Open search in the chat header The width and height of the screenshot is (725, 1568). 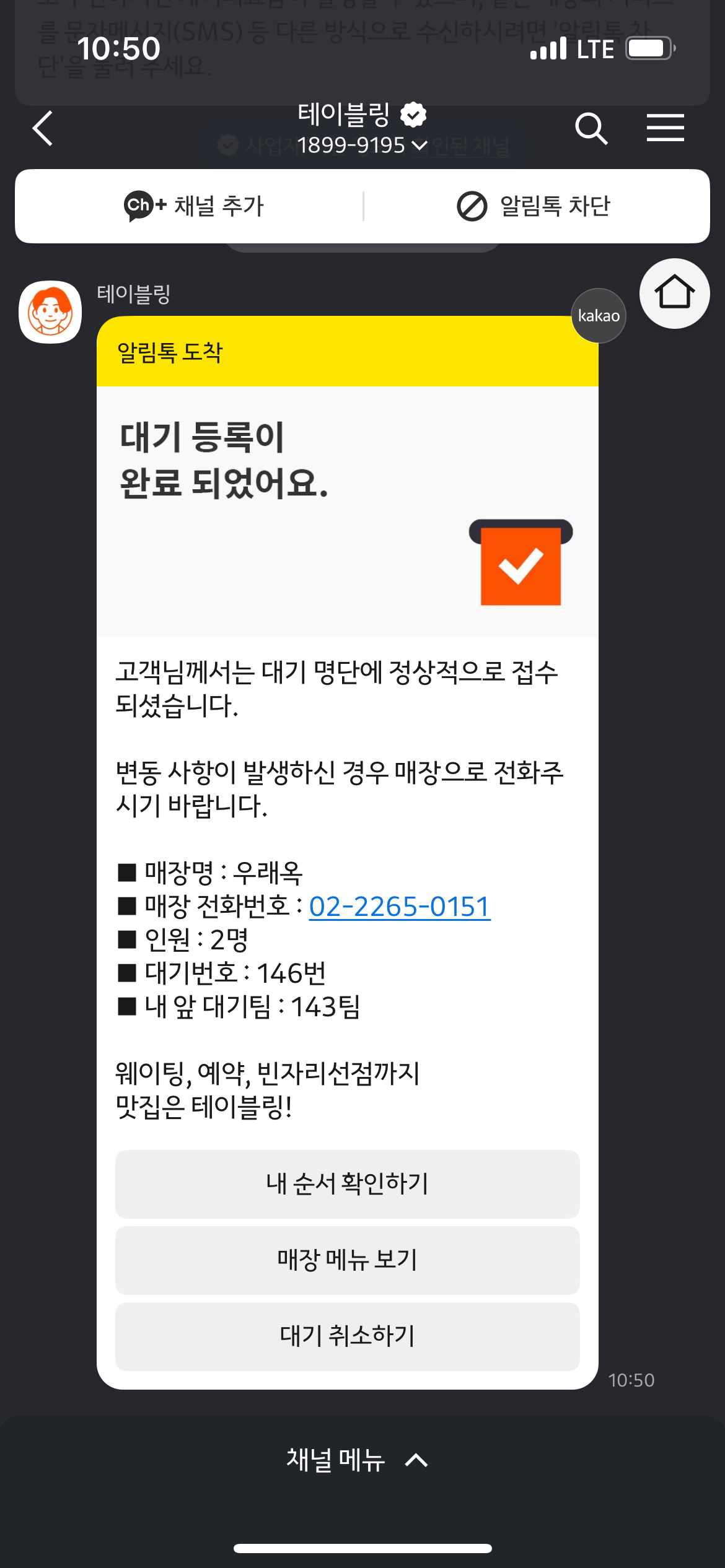pyautogui.click(x=591, y=129)
